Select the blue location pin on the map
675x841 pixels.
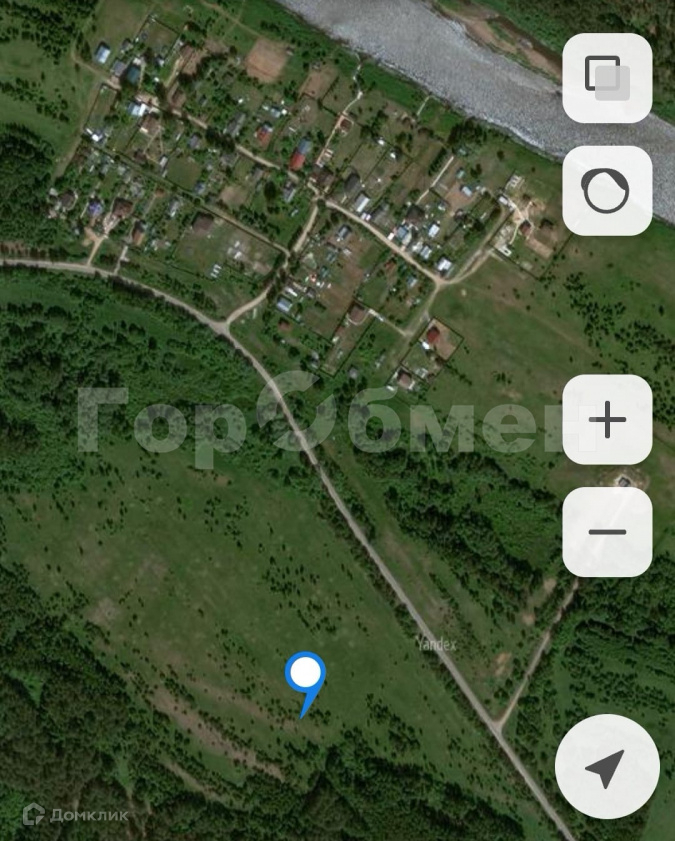click(305, 677)
